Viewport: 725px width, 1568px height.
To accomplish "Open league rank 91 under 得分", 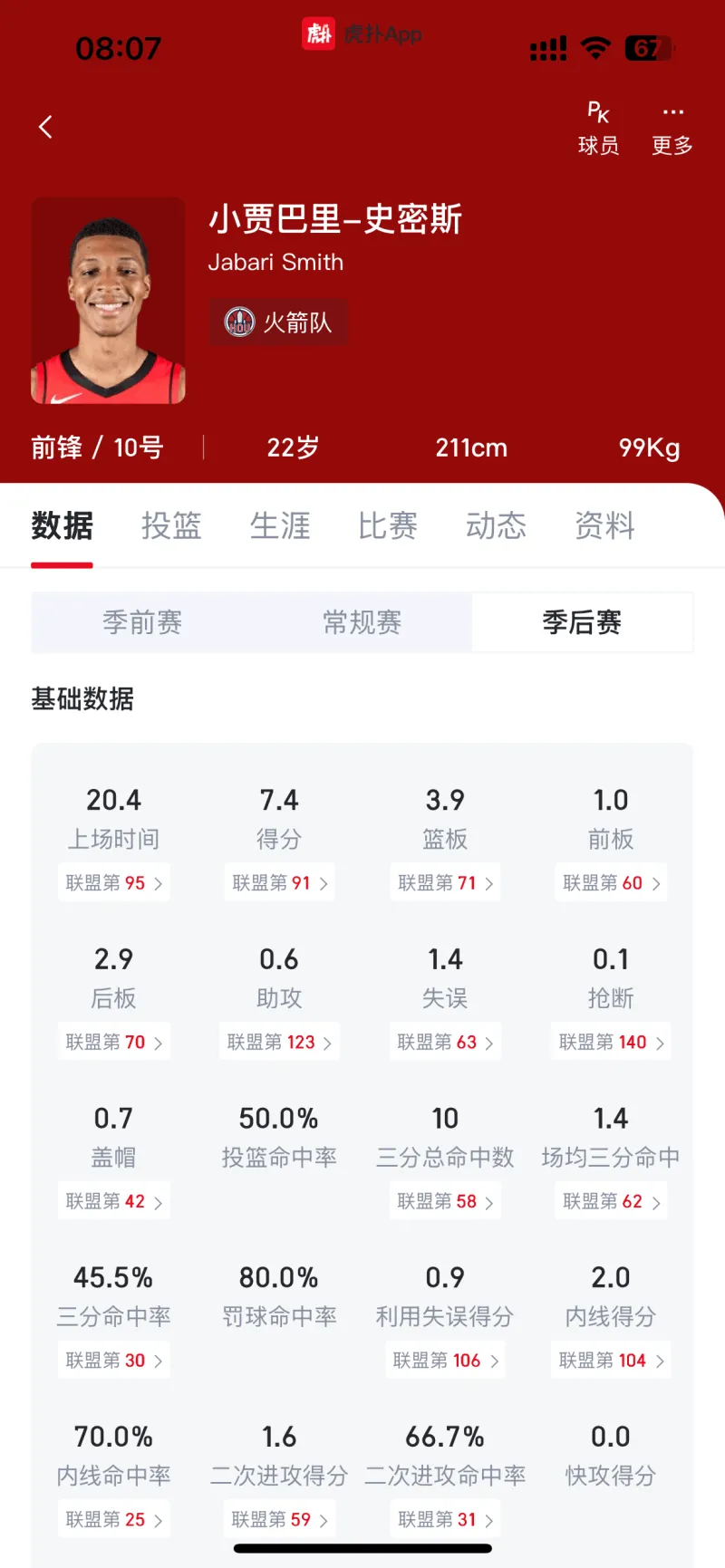I will (280, 883).
